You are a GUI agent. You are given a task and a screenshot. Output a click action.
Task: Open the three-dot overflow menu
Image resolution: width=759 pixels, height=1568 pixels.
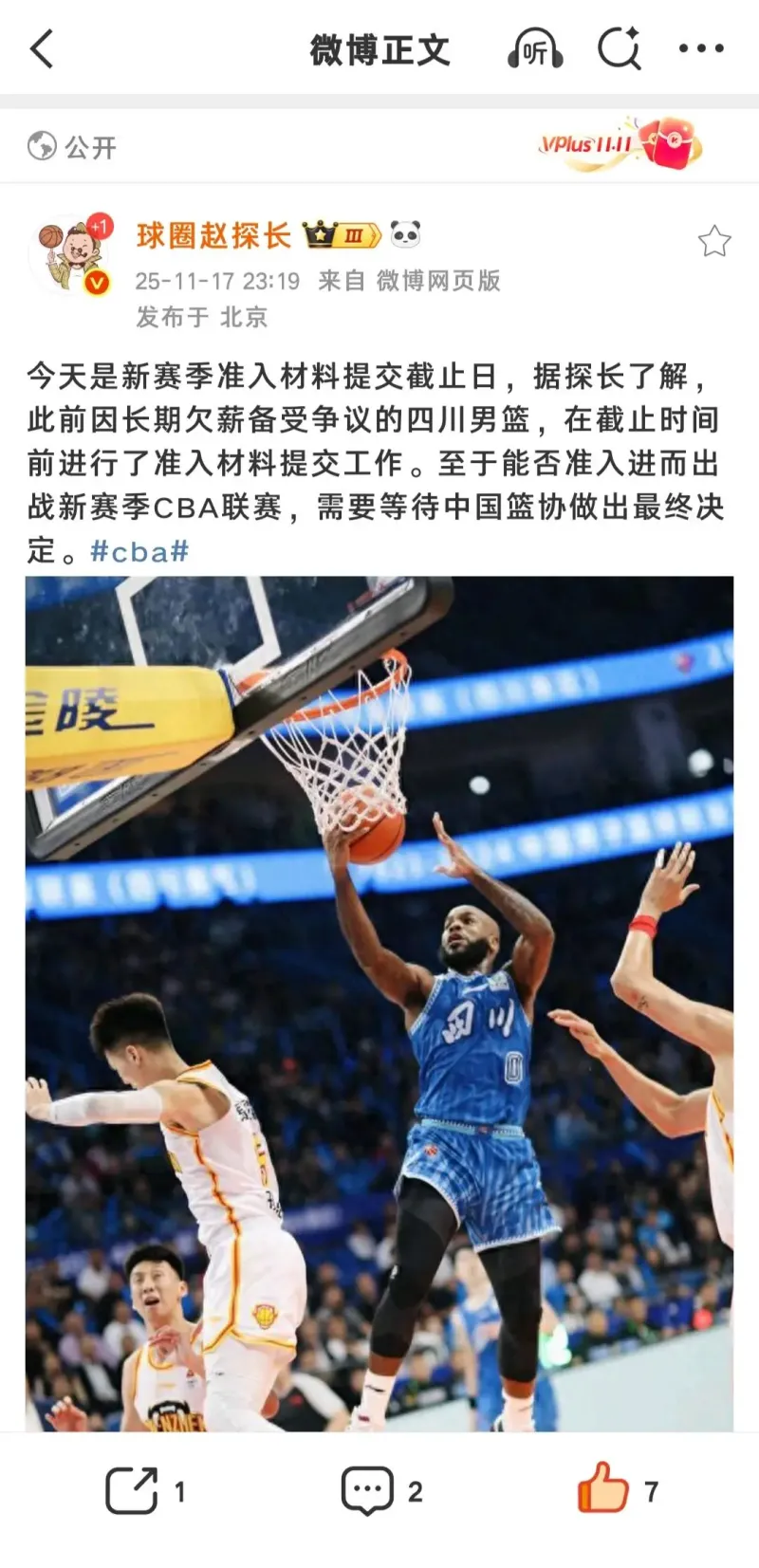(701, 49)
